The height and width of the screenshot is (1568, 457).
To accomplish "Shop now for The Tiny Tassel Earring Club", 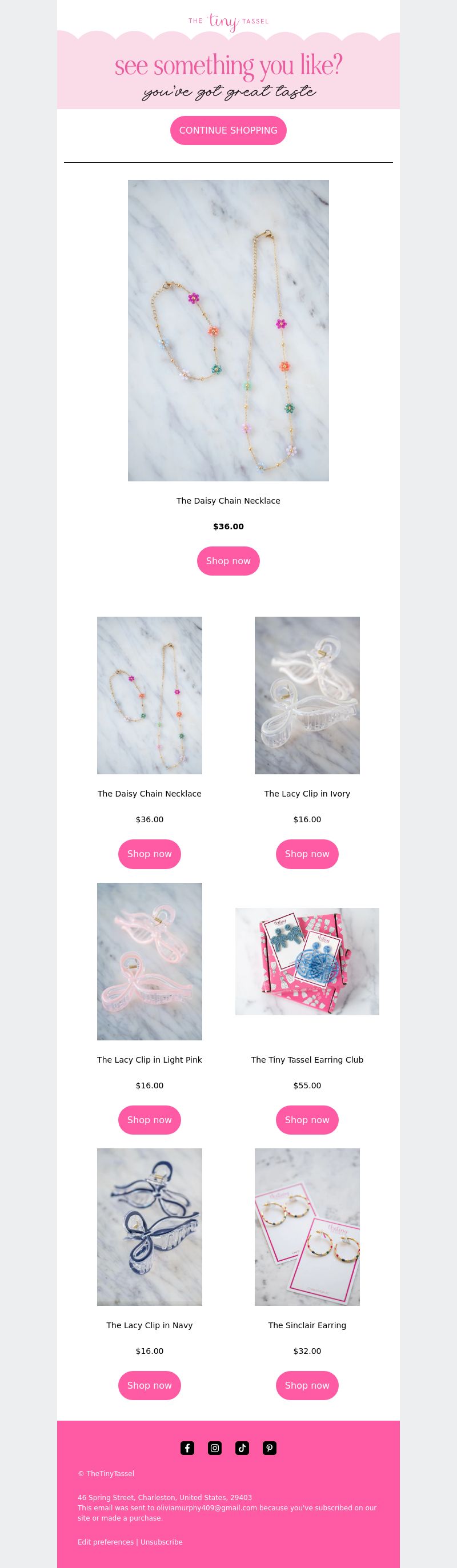I will point(307,1119).
